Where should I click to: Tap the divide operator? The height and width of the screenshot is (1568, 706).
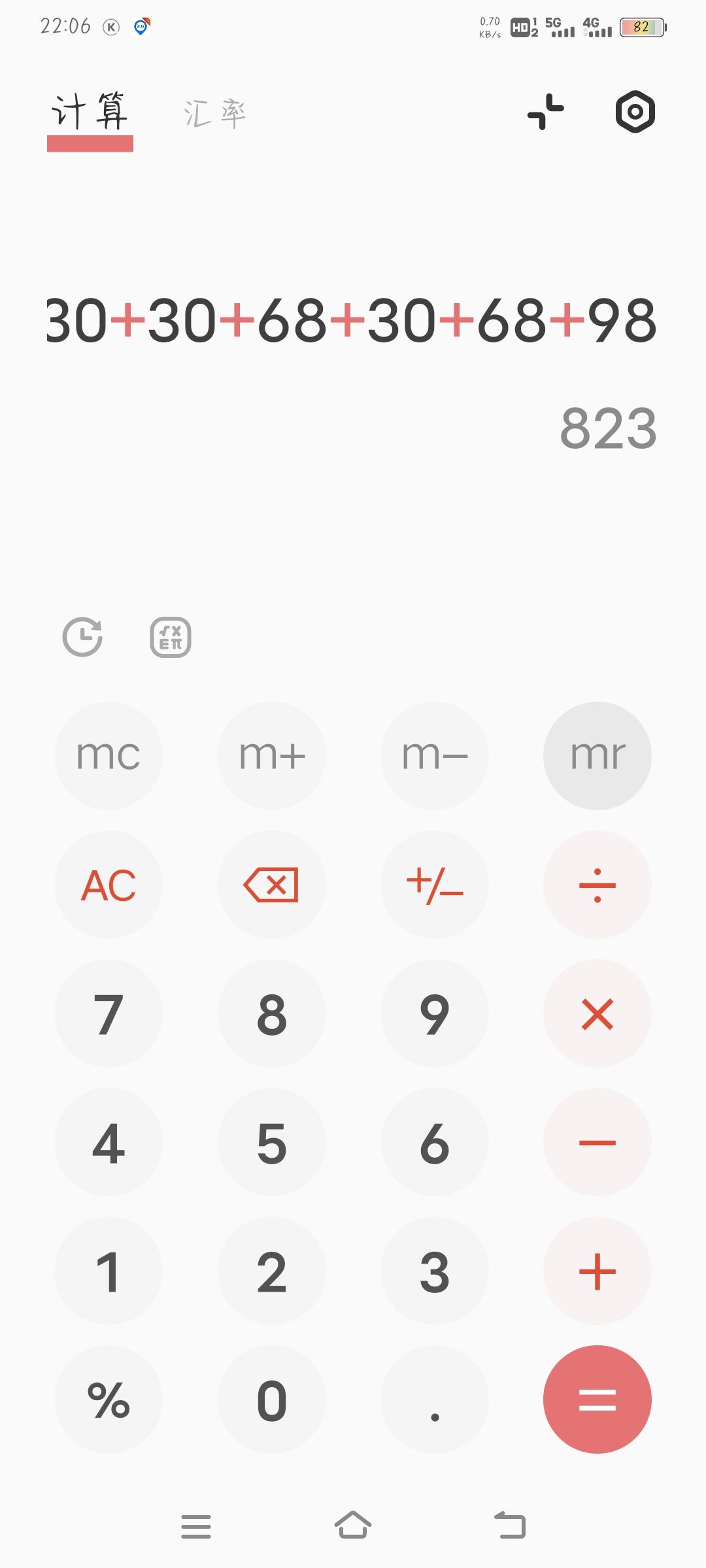[597, 885]
